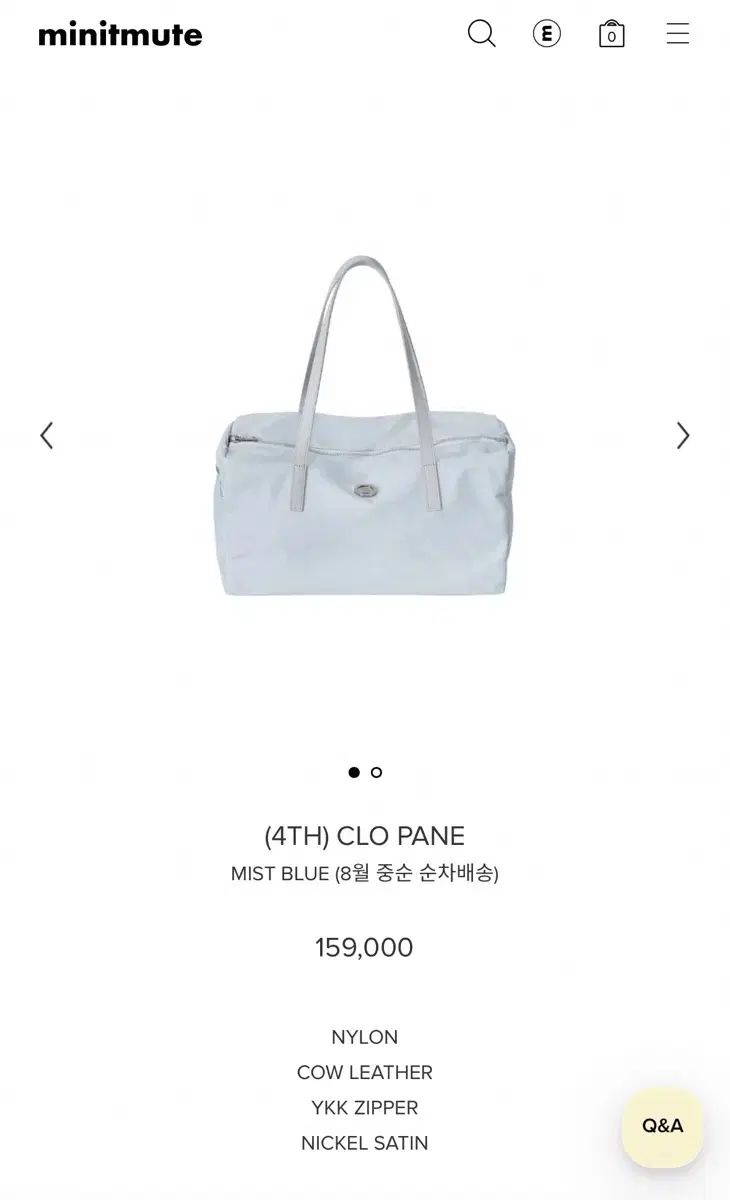View the mist blue bag photo
Screen dimensions: 730x1200
click(365, 425)
